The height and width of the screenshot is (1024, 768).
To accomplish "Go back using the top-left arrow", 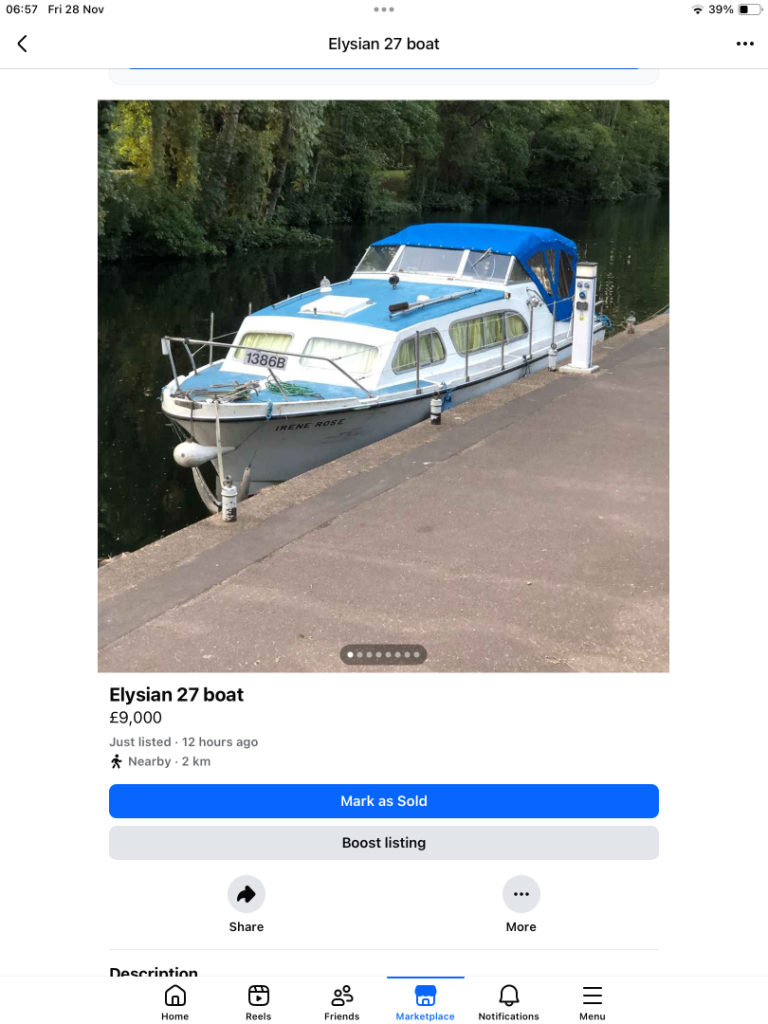I will tap(22, 44).
